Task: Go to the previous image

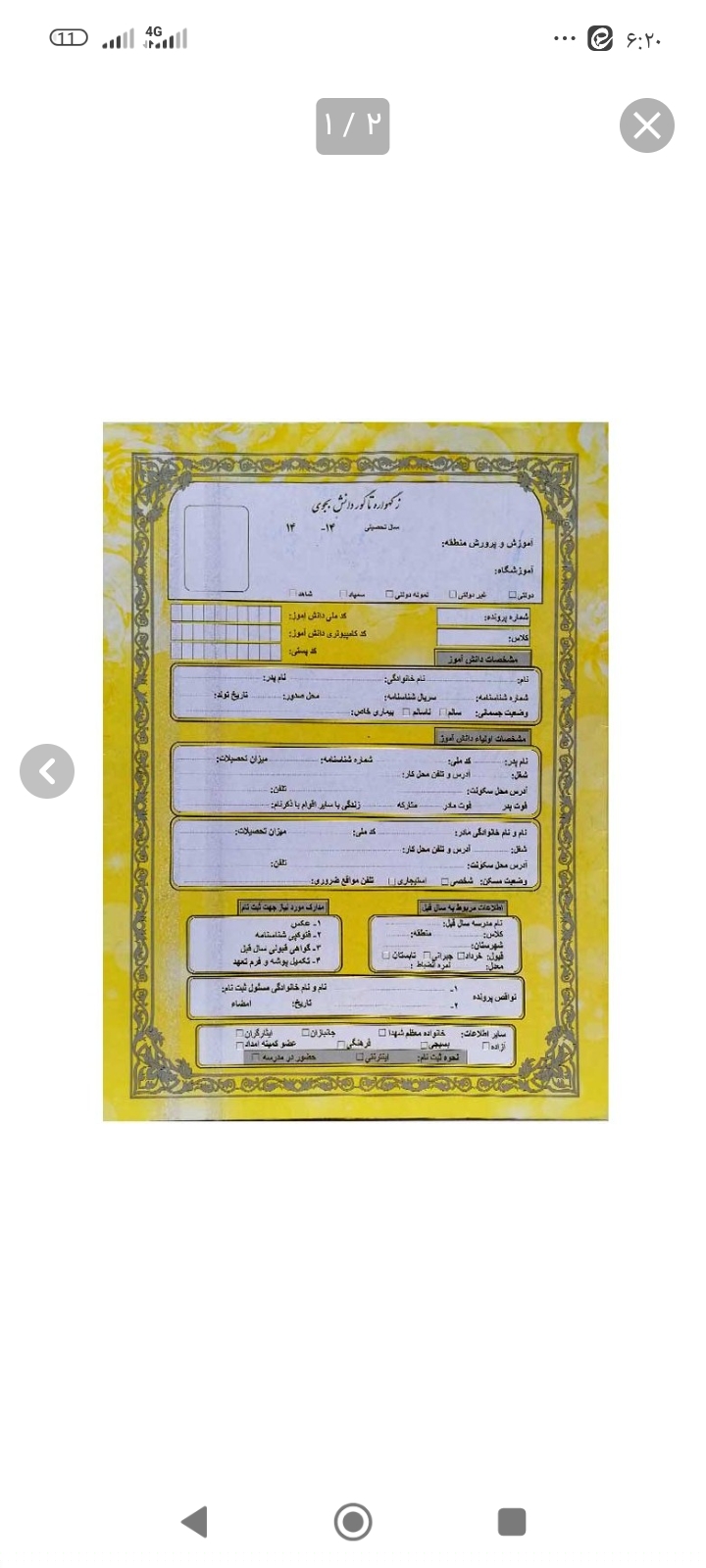Action: coord(47,771)
